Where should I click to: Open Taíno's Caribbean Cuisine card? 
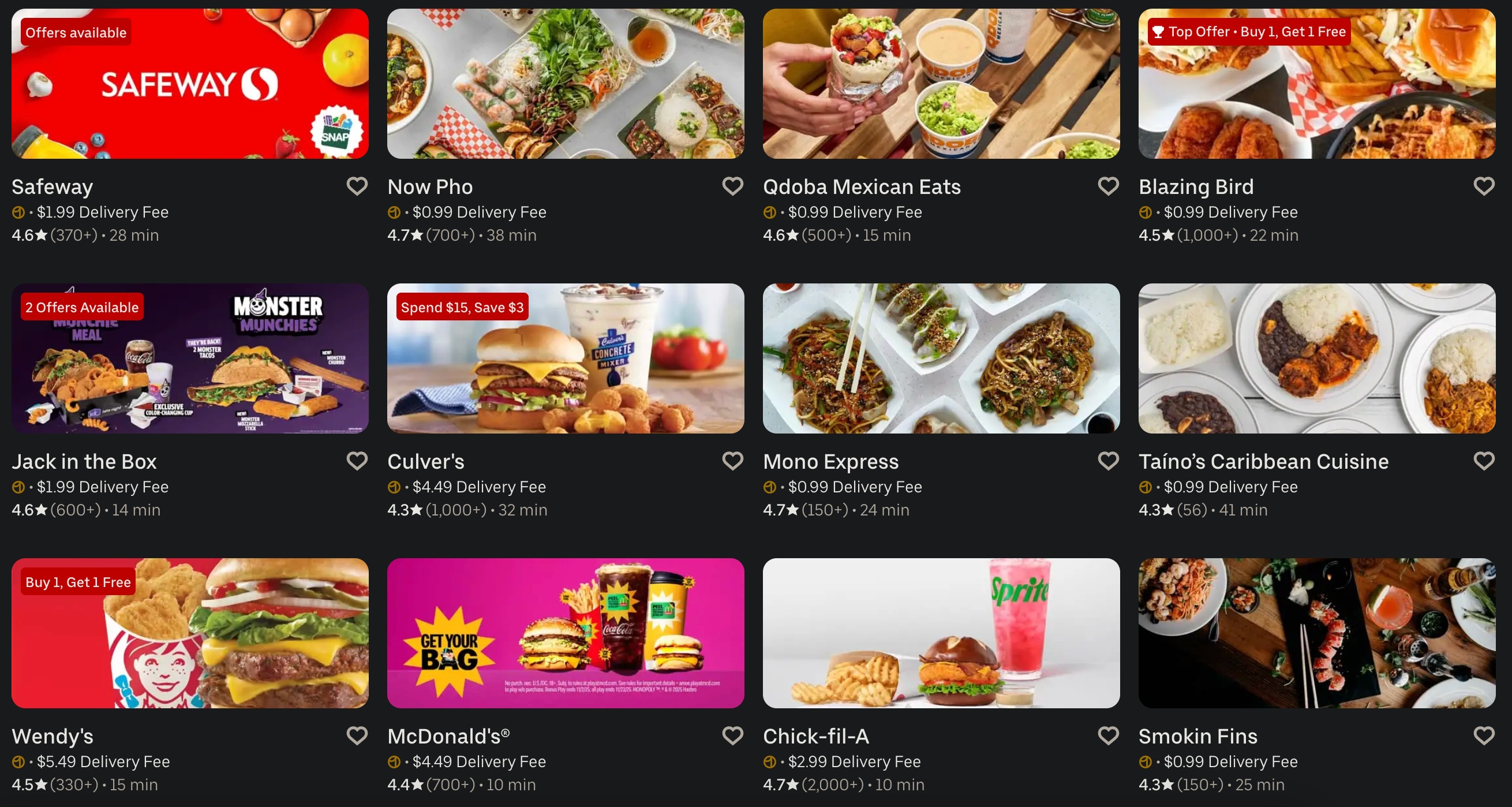[1316, 358]
